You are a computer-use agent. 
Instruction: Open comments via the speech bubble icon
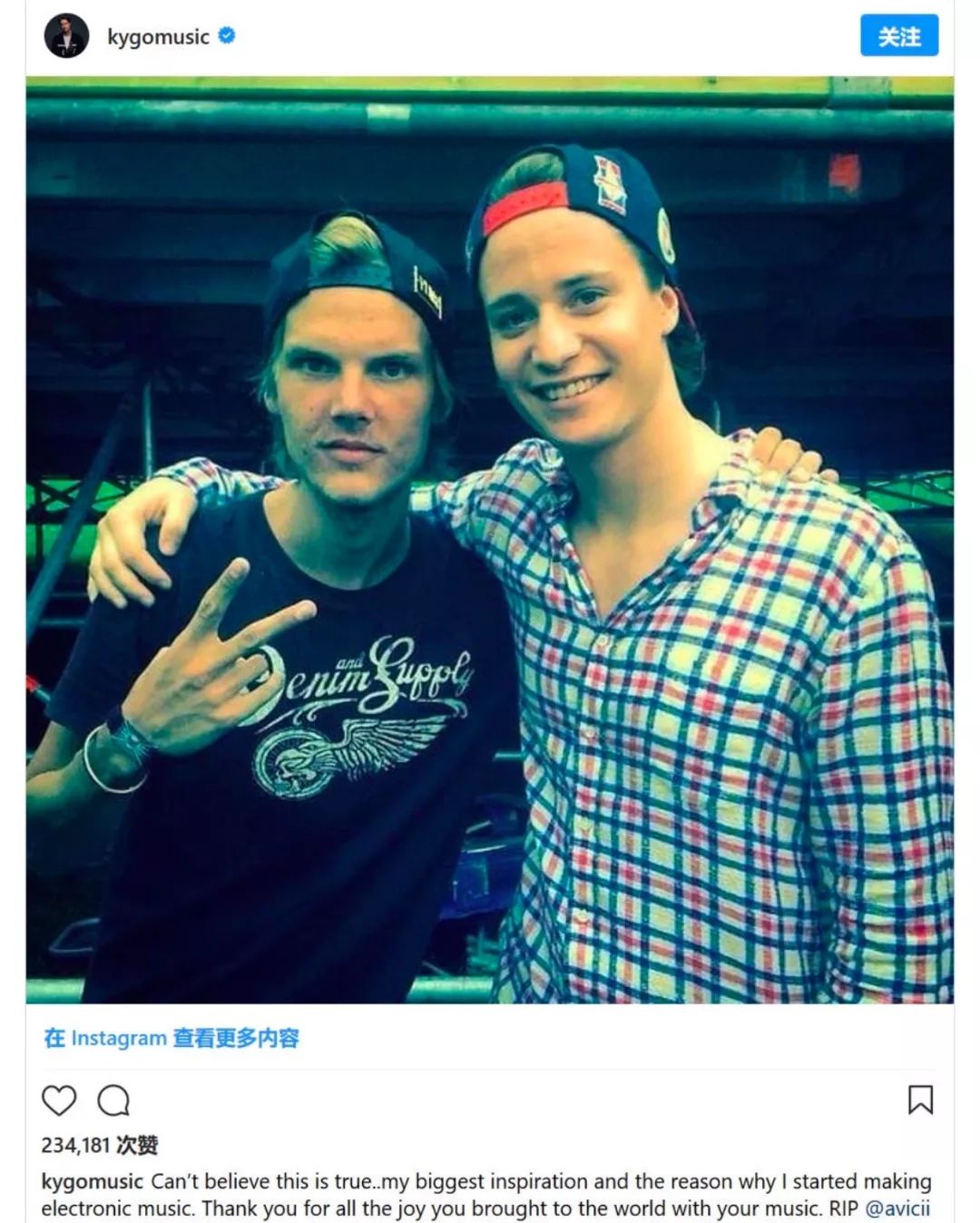pos(114,1101)
